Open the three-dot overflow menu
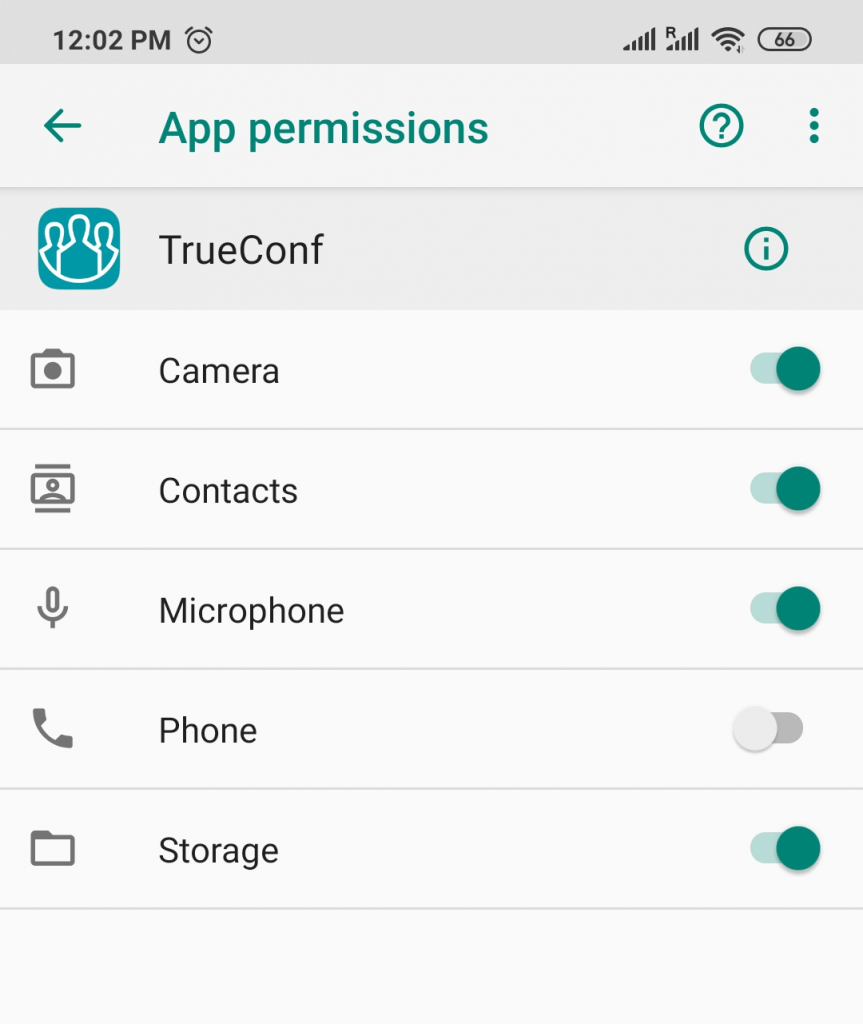Screen dimensions: 863x1024 click(x=813, y=126)
